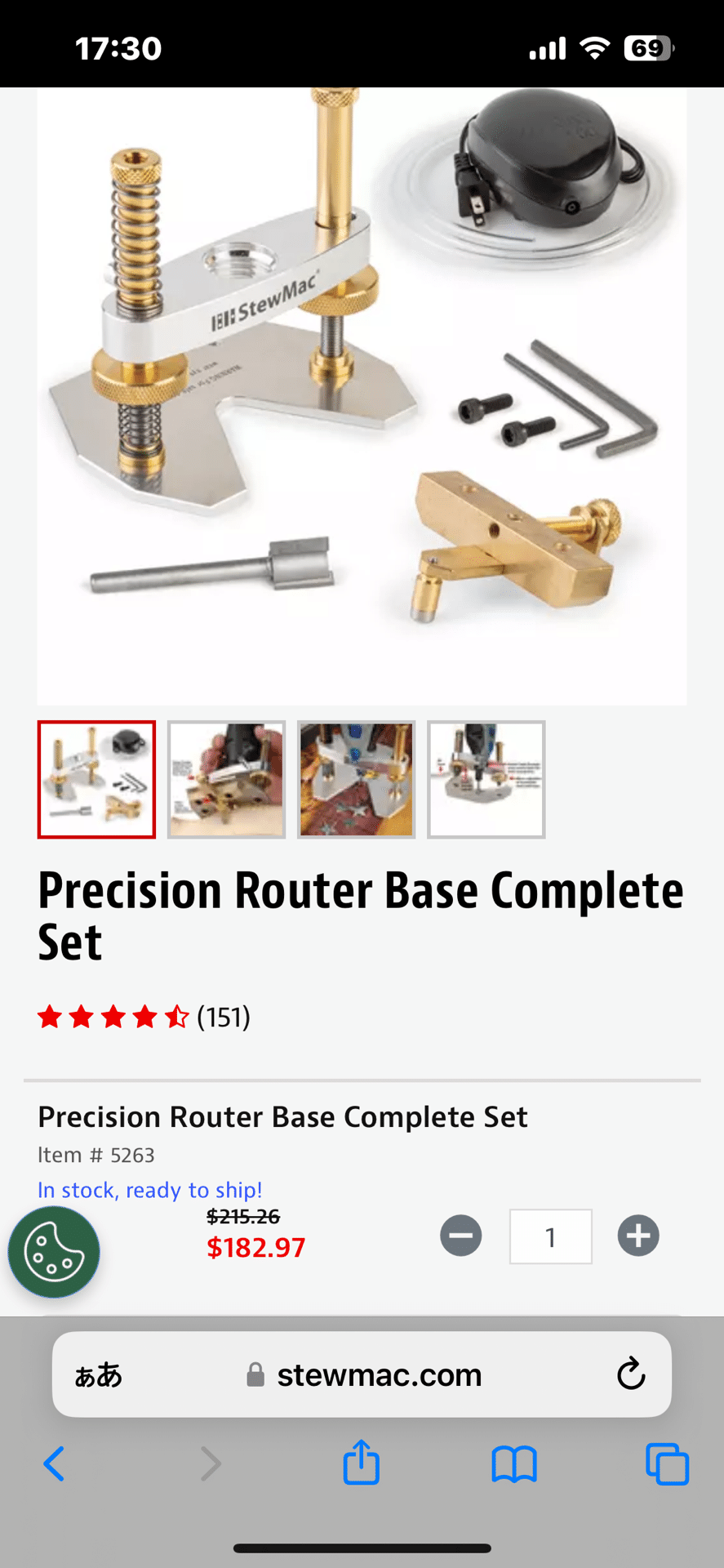
Task: Go back to the previous page
Action: (54, 1463)
